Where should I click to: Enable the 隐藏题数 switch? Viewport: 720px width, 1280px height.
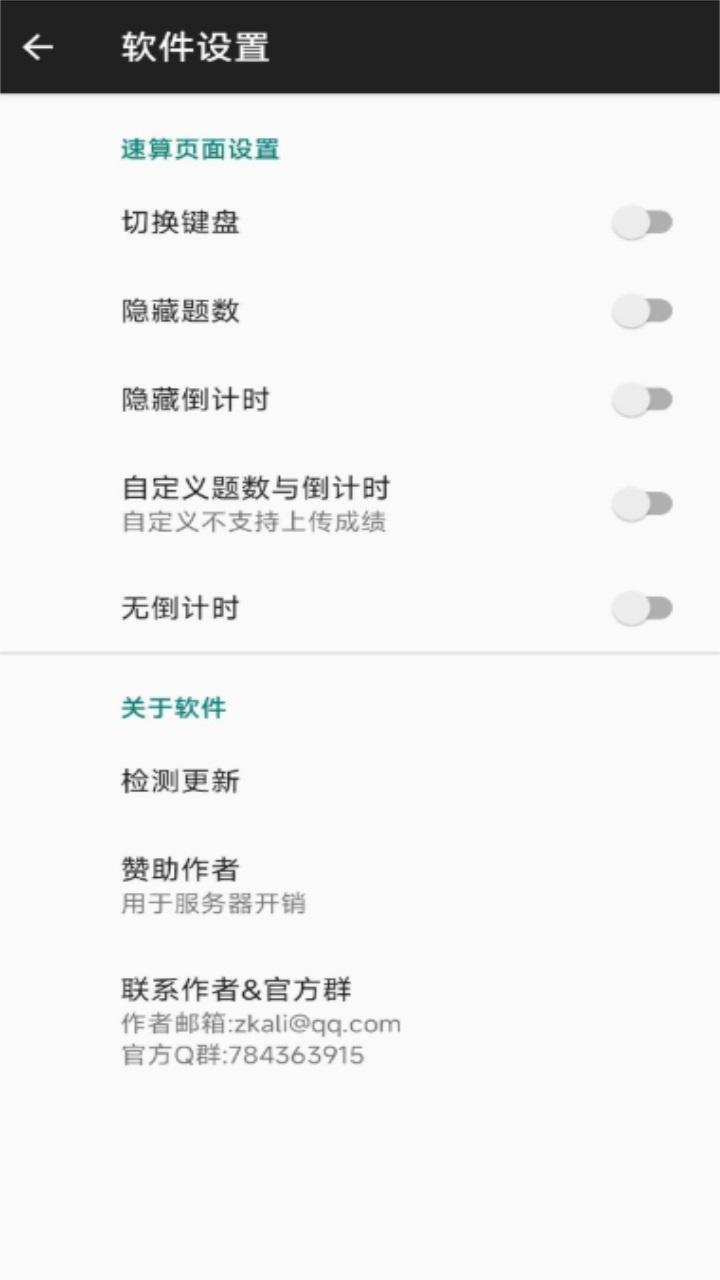pyautogui.click(x=642, y=312)
